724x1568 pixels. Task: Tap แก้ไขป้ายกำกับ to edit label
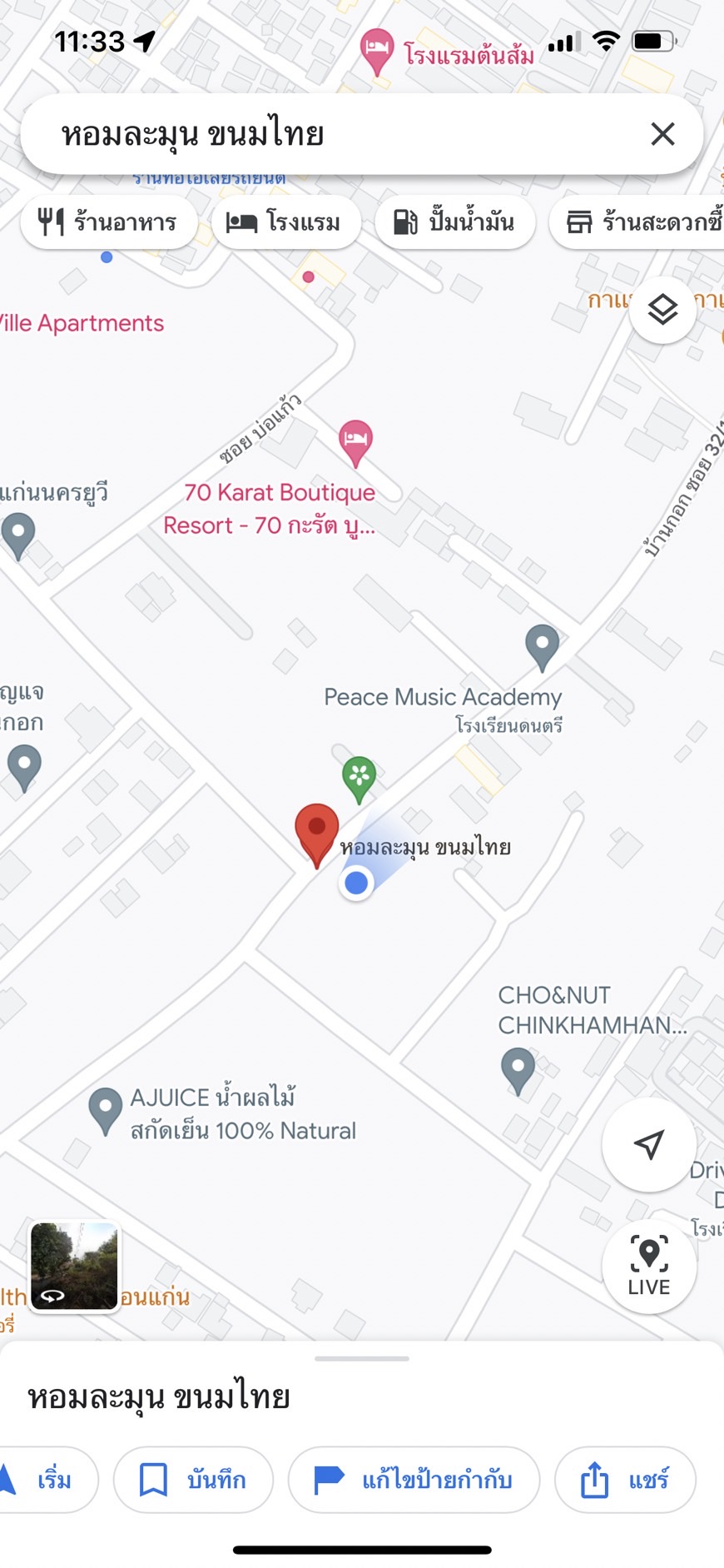click(414, 1480)
